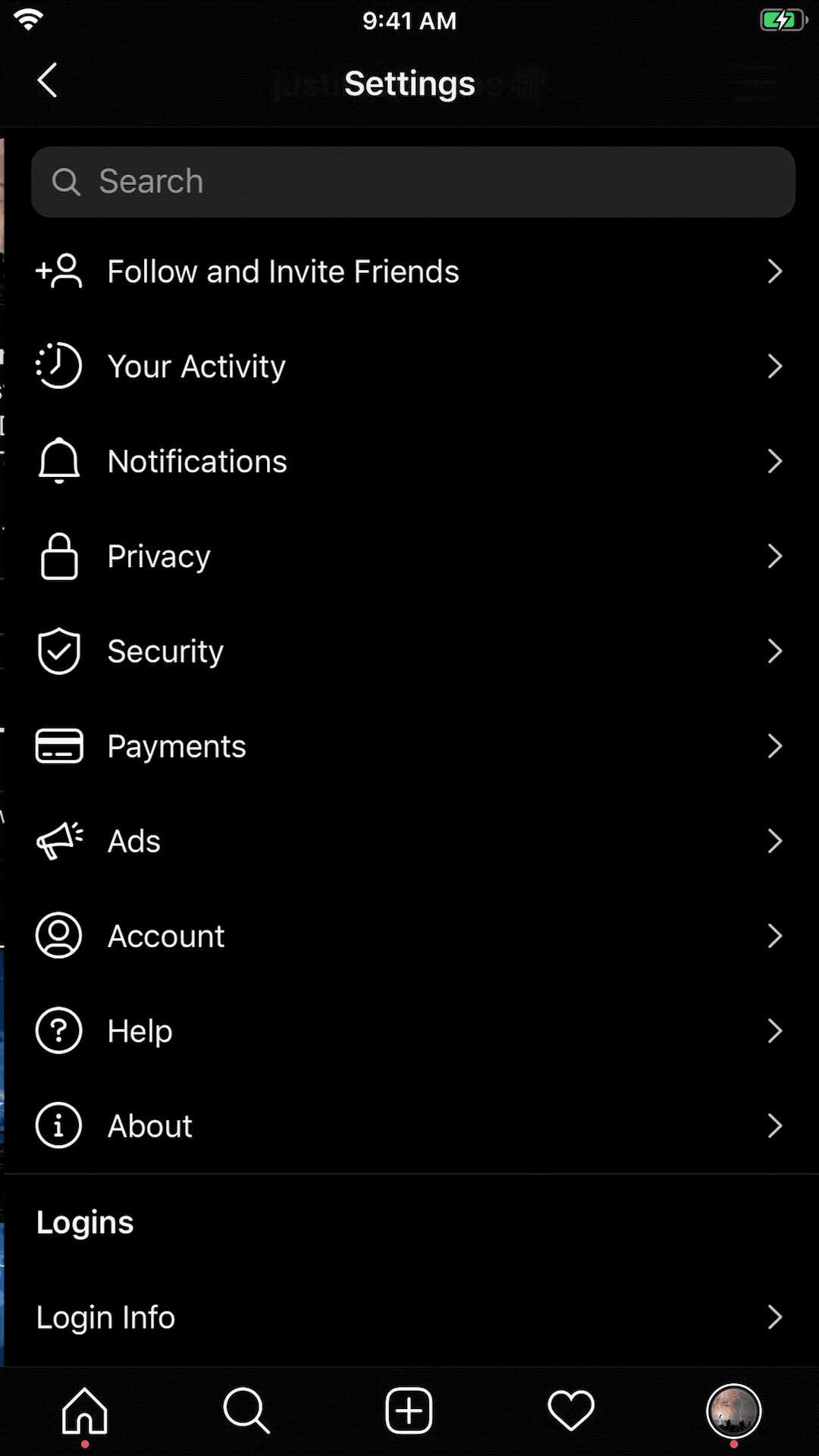Open the activity heart tab
The width and height of the screenshot is (819, 1456).
point(571,1411)
